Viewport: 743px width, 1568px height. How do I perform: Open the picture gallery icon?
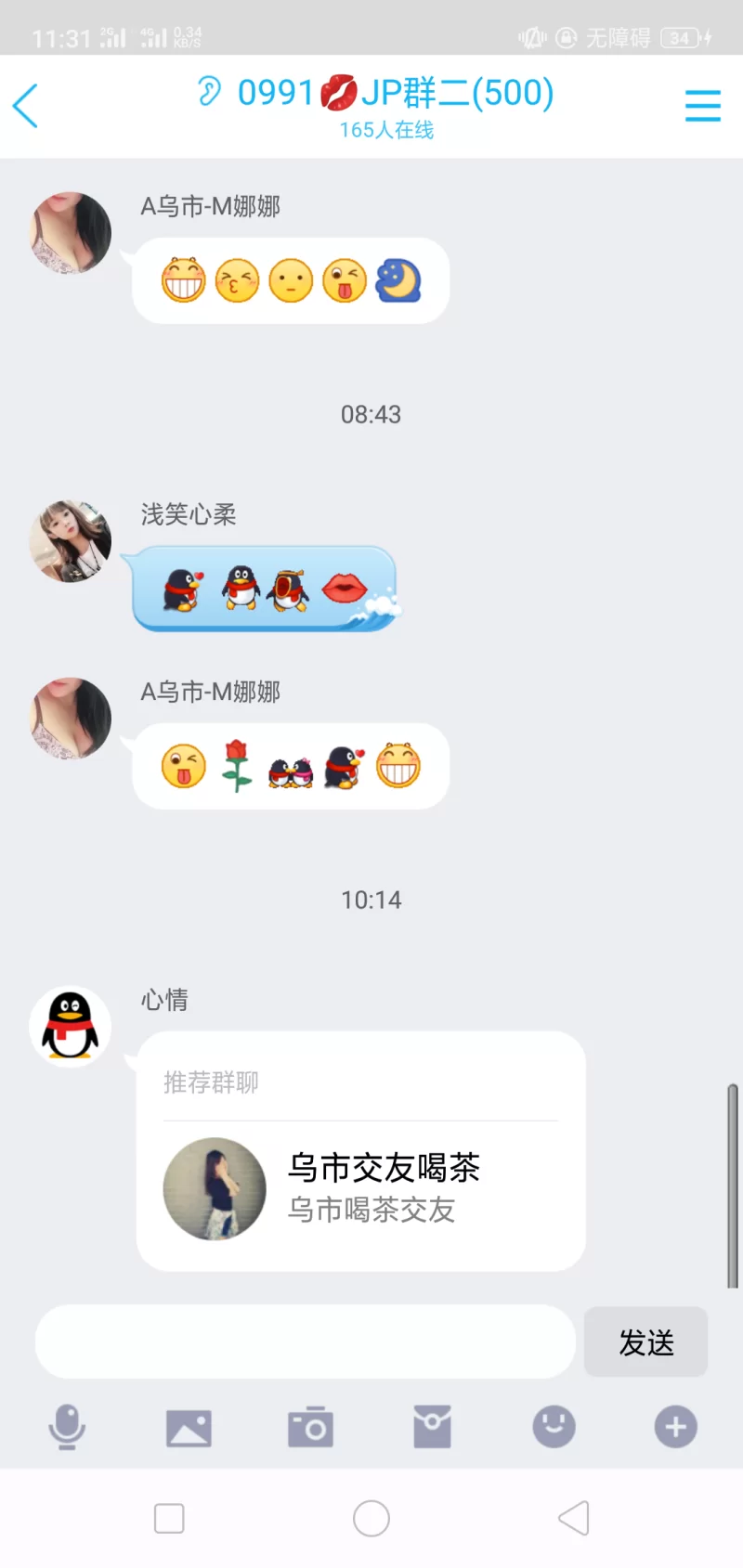[189, 1428]
